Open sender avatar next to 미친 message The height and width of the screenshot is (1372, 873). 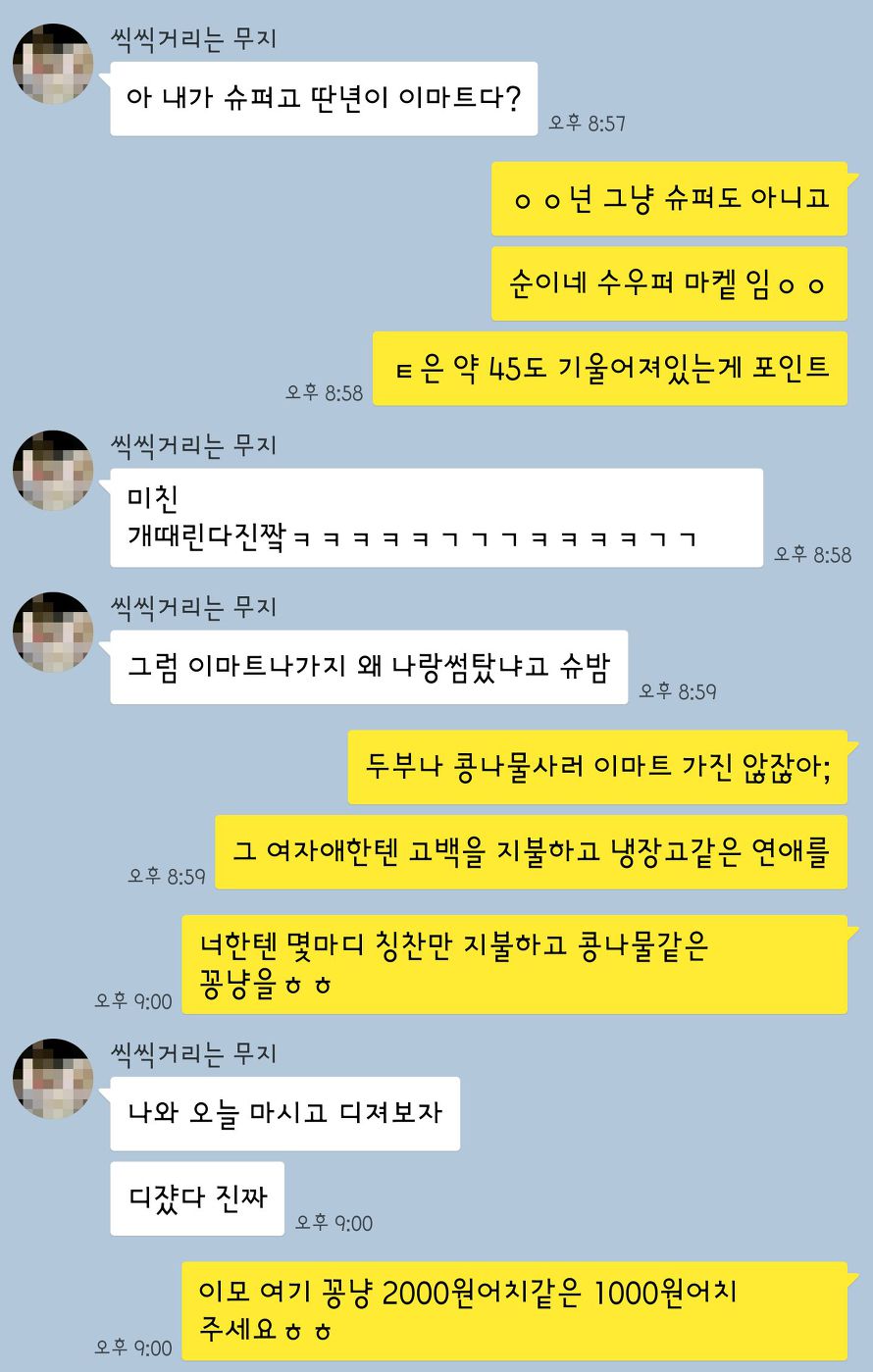point(53,470)
